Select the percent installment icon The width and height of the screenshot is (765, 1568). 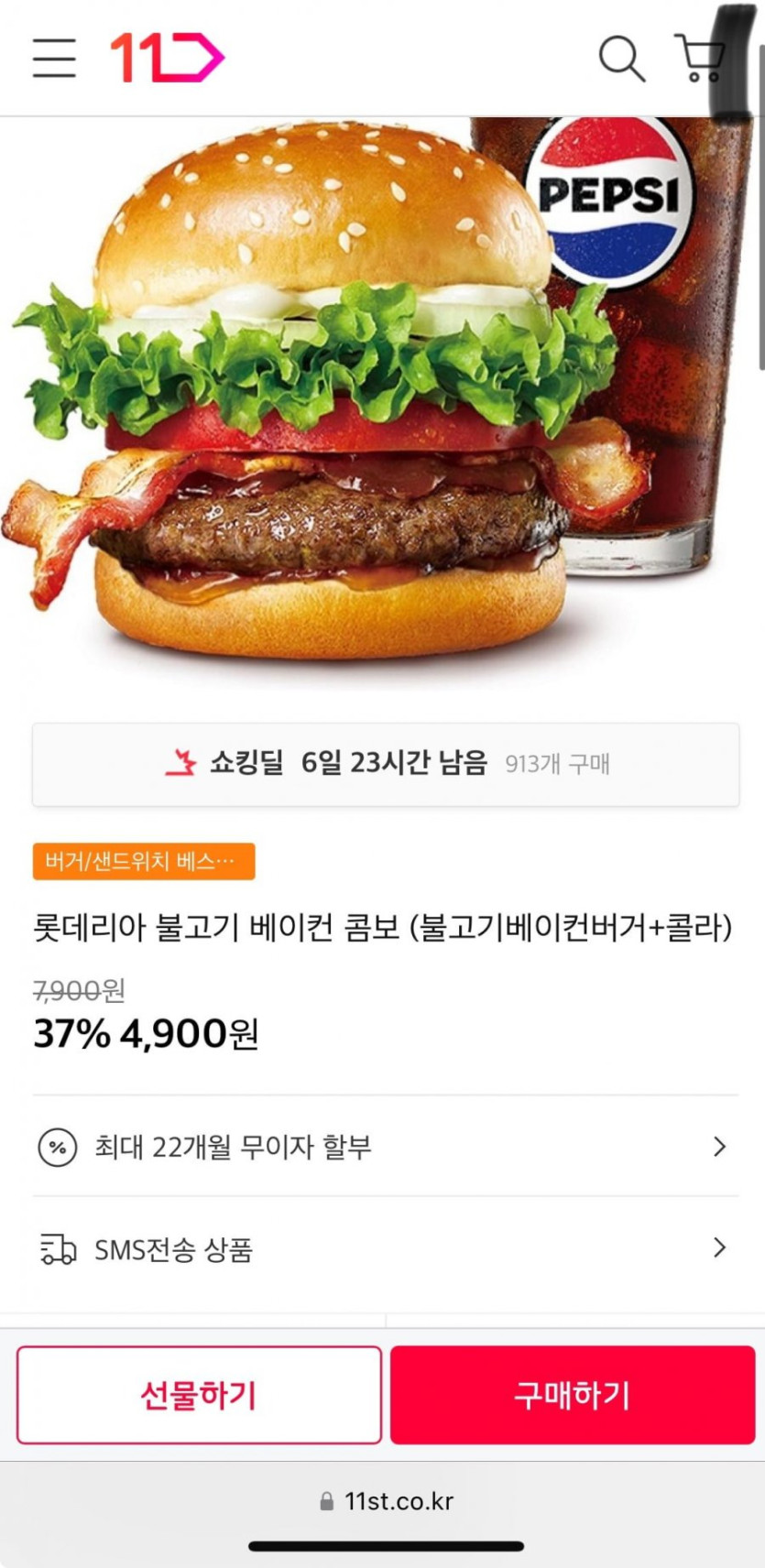57,1147
